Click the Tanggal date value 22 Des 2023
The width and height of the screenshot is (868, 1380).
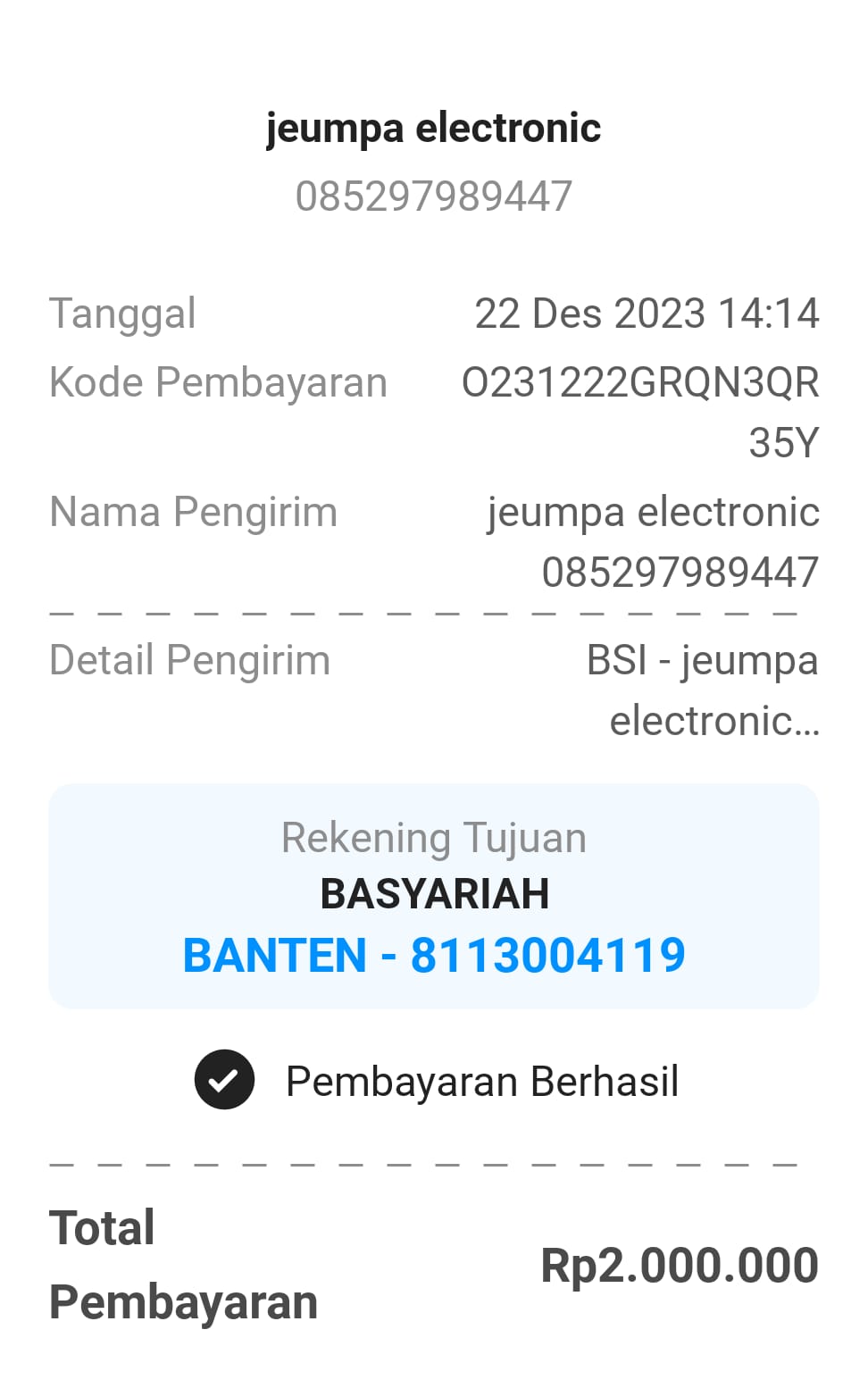point(647,313)
